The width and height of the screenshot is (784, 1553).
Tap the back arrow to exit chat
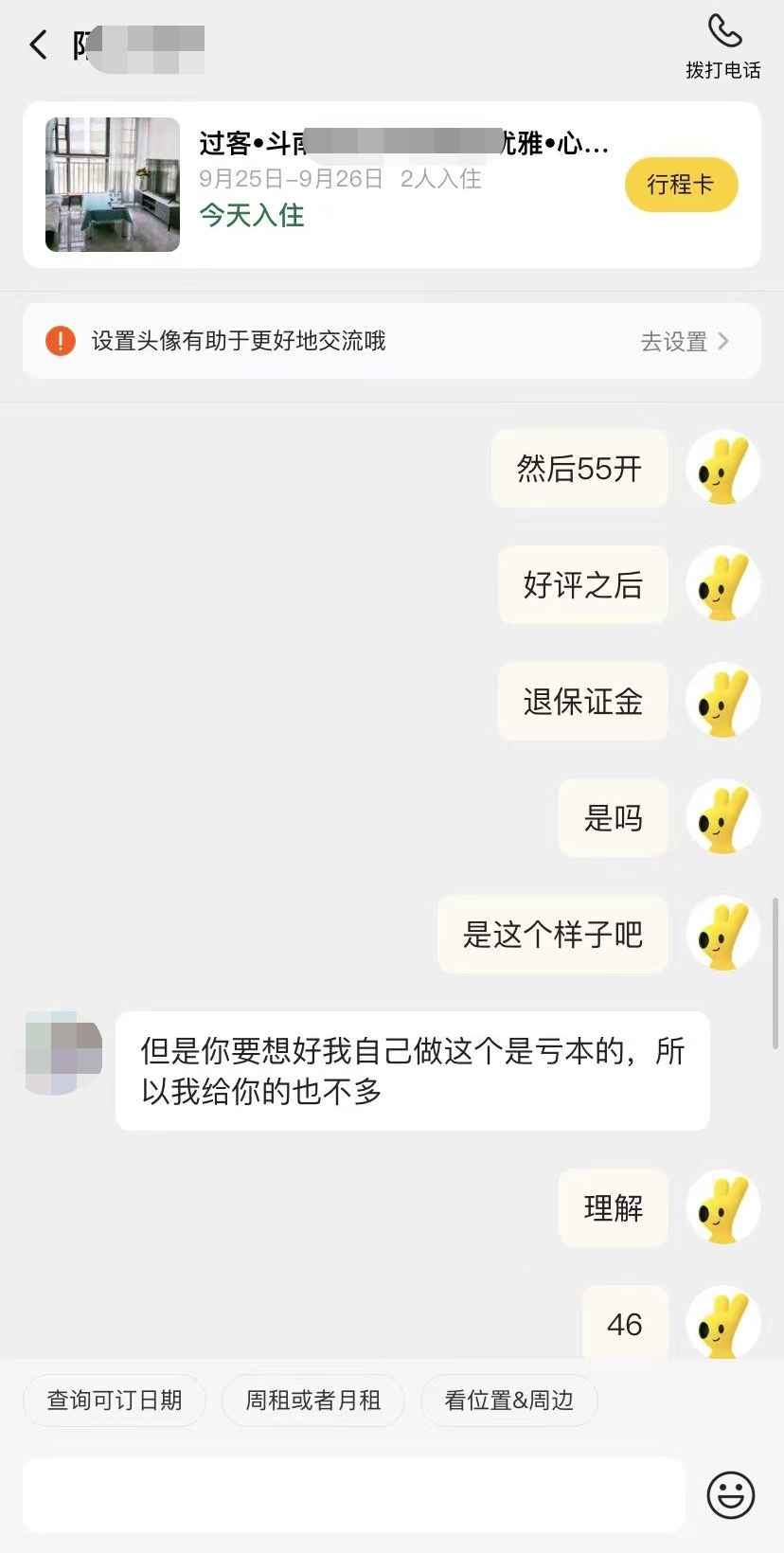tap(38, 44)
